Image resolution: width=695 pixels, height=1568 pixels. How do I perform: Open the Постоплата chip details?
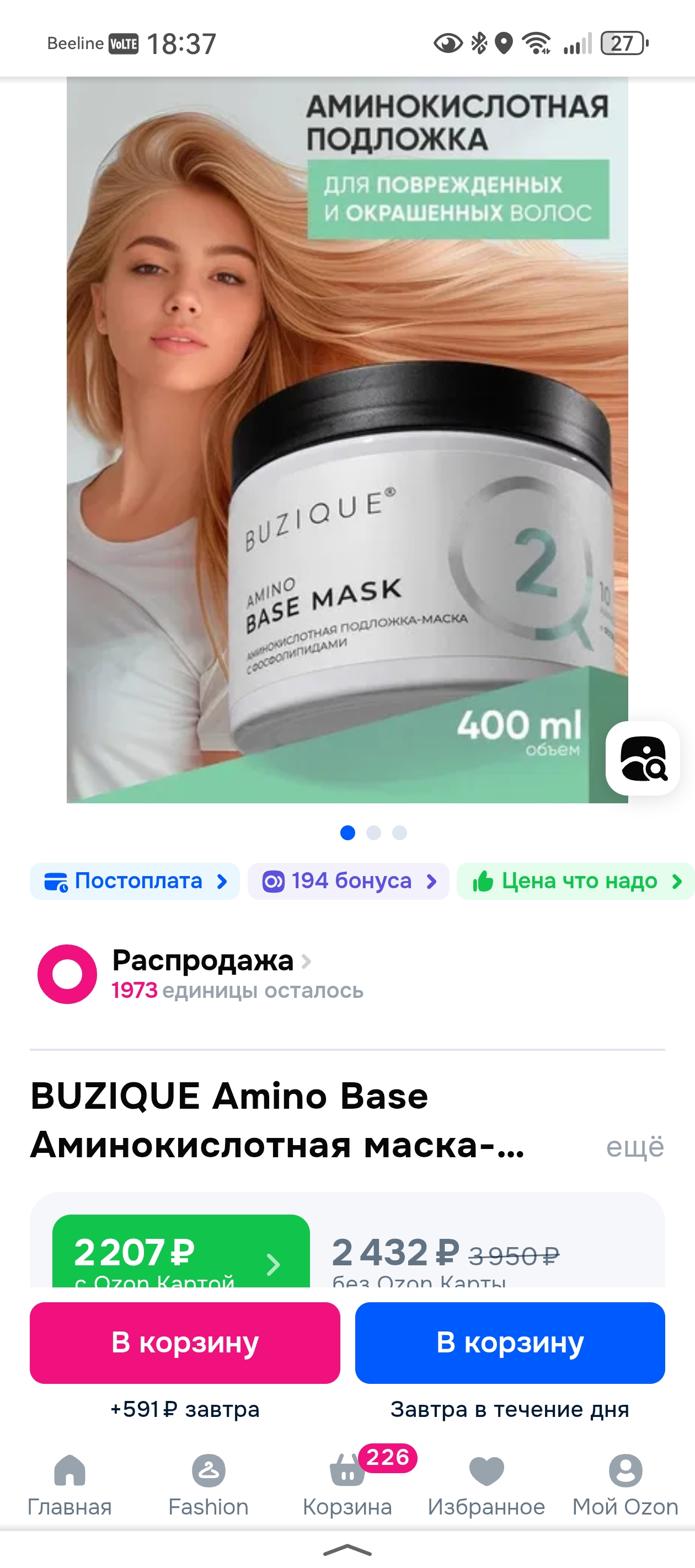134,881
